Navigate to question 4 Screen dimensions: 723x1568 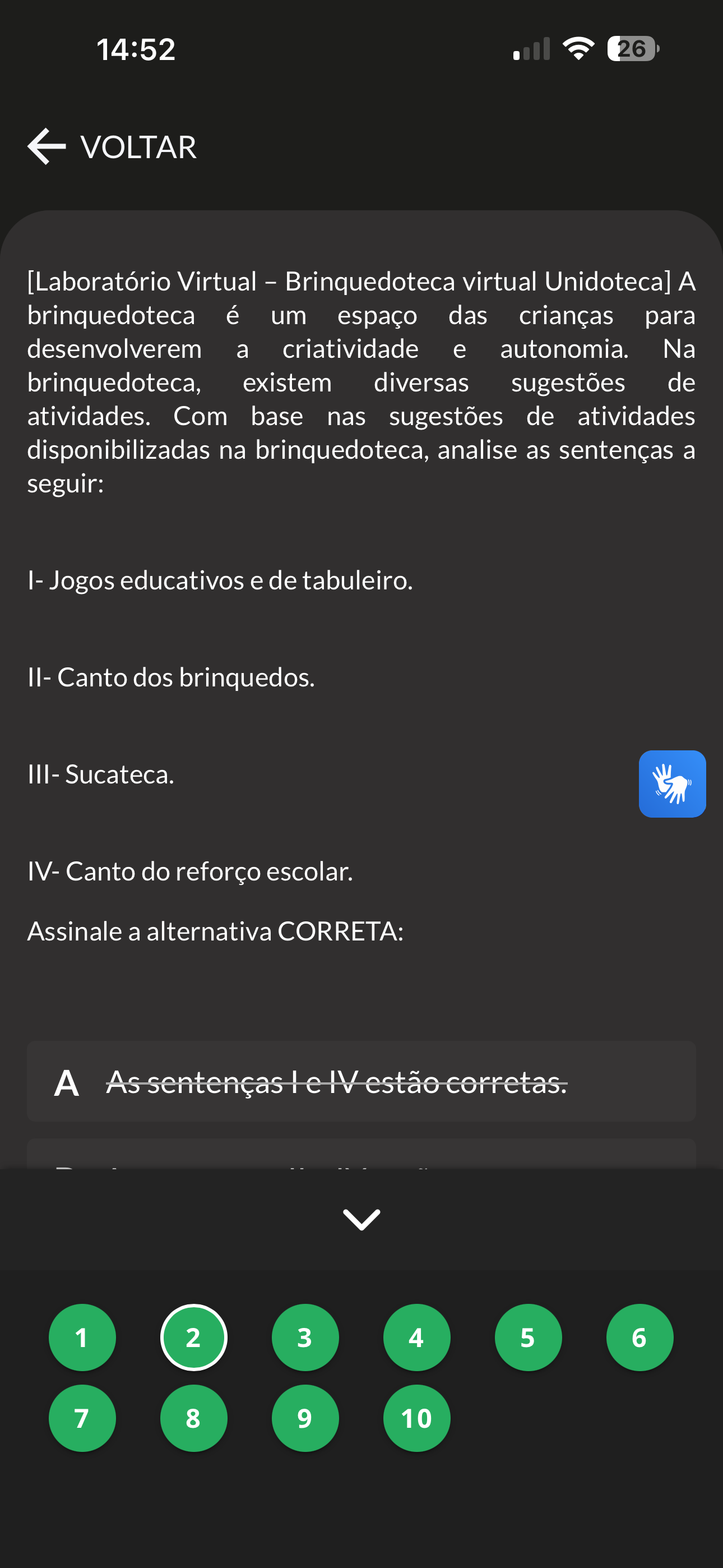coord(416,1338)
